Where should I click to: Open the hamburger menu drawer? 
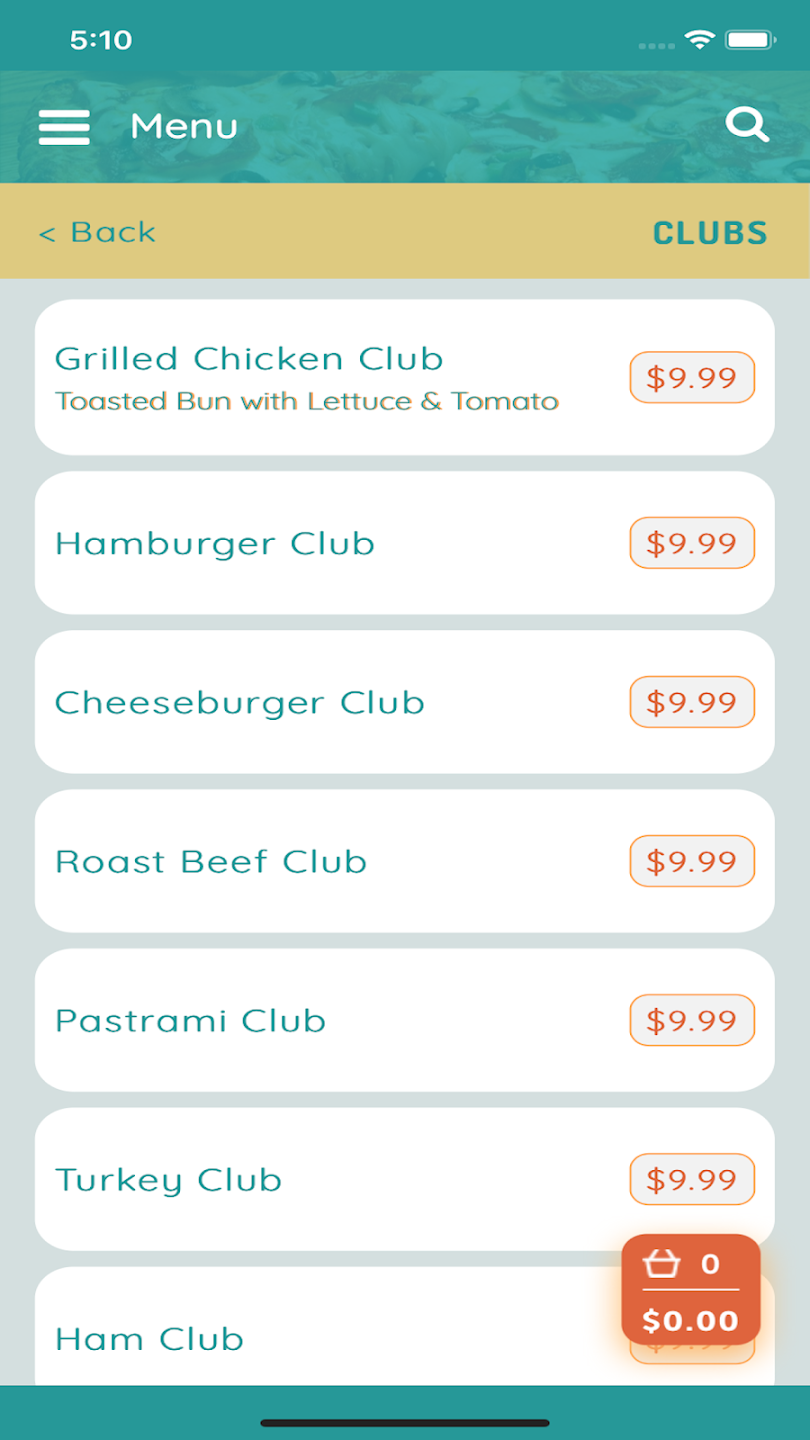pyautogui.click(x=64, y=127)
